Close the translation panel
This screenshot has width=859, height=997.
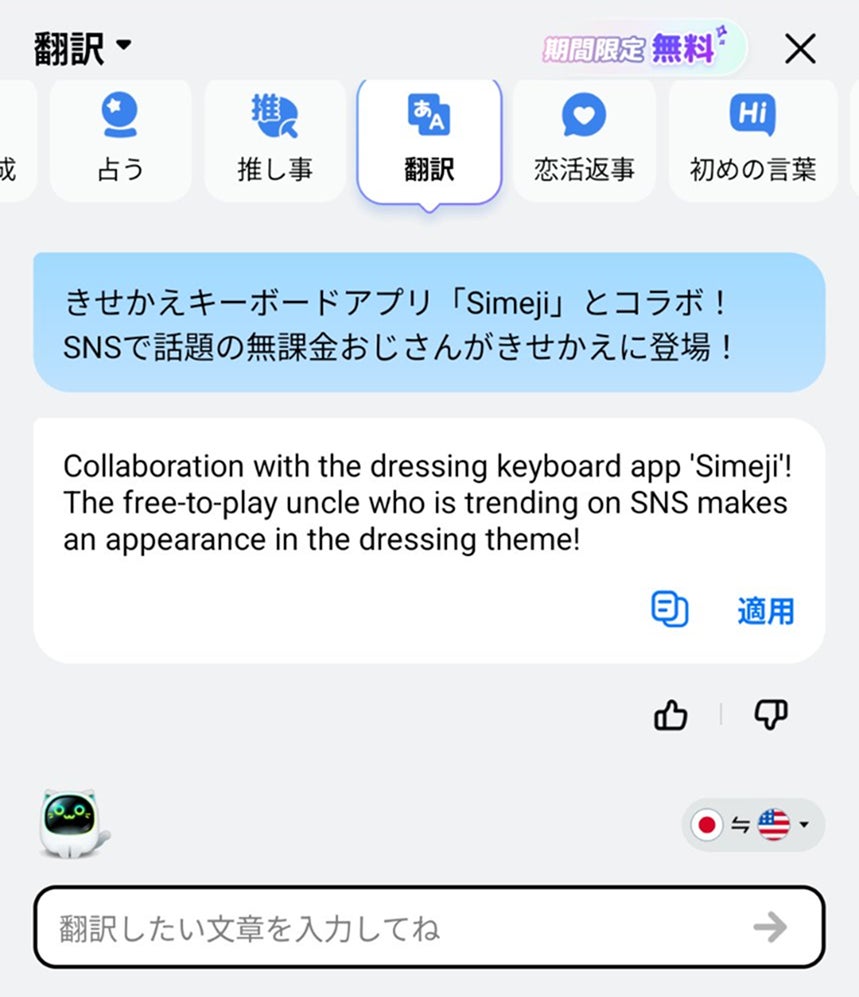pyautogui.click(x=800, y=48)
